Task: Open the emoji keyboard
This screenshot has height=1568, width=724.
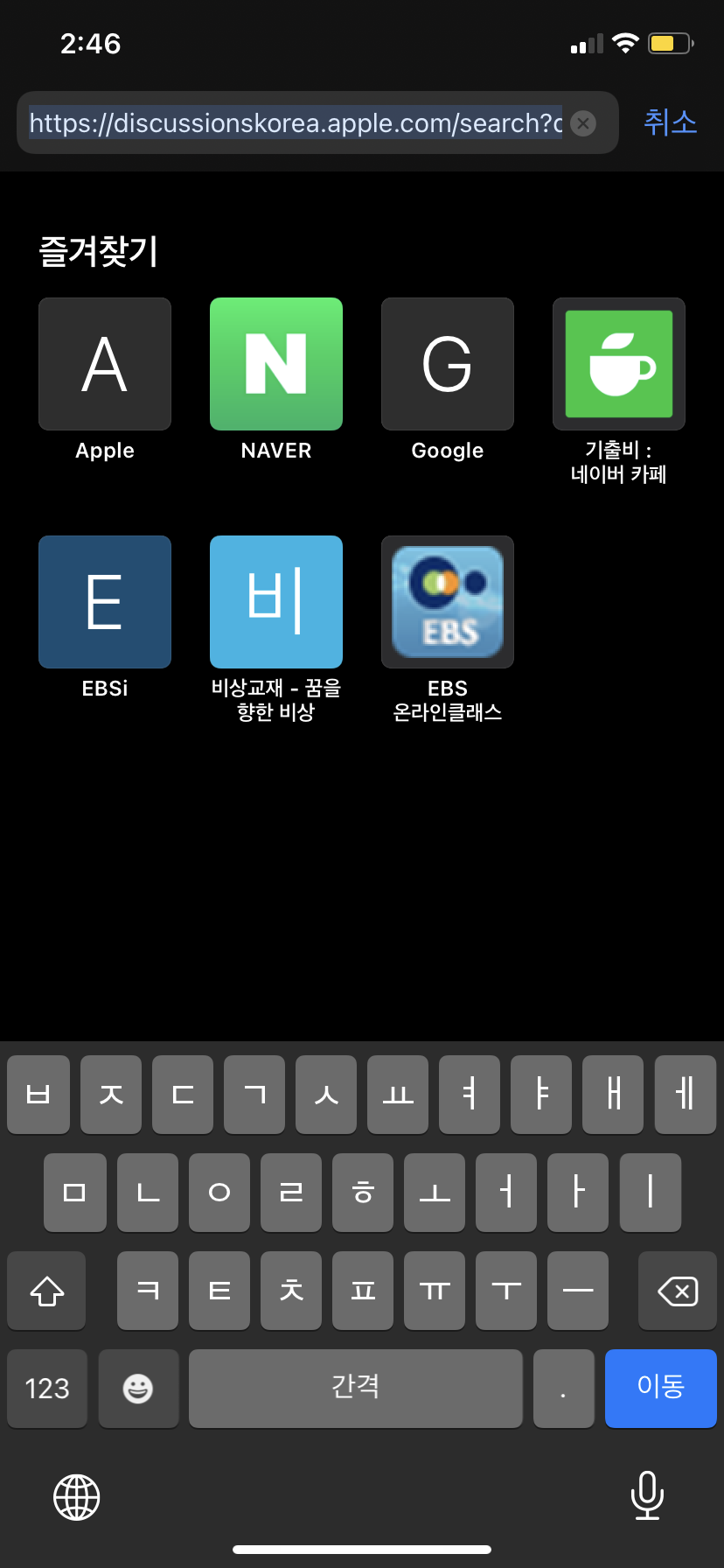Action: coord(138,1388)
